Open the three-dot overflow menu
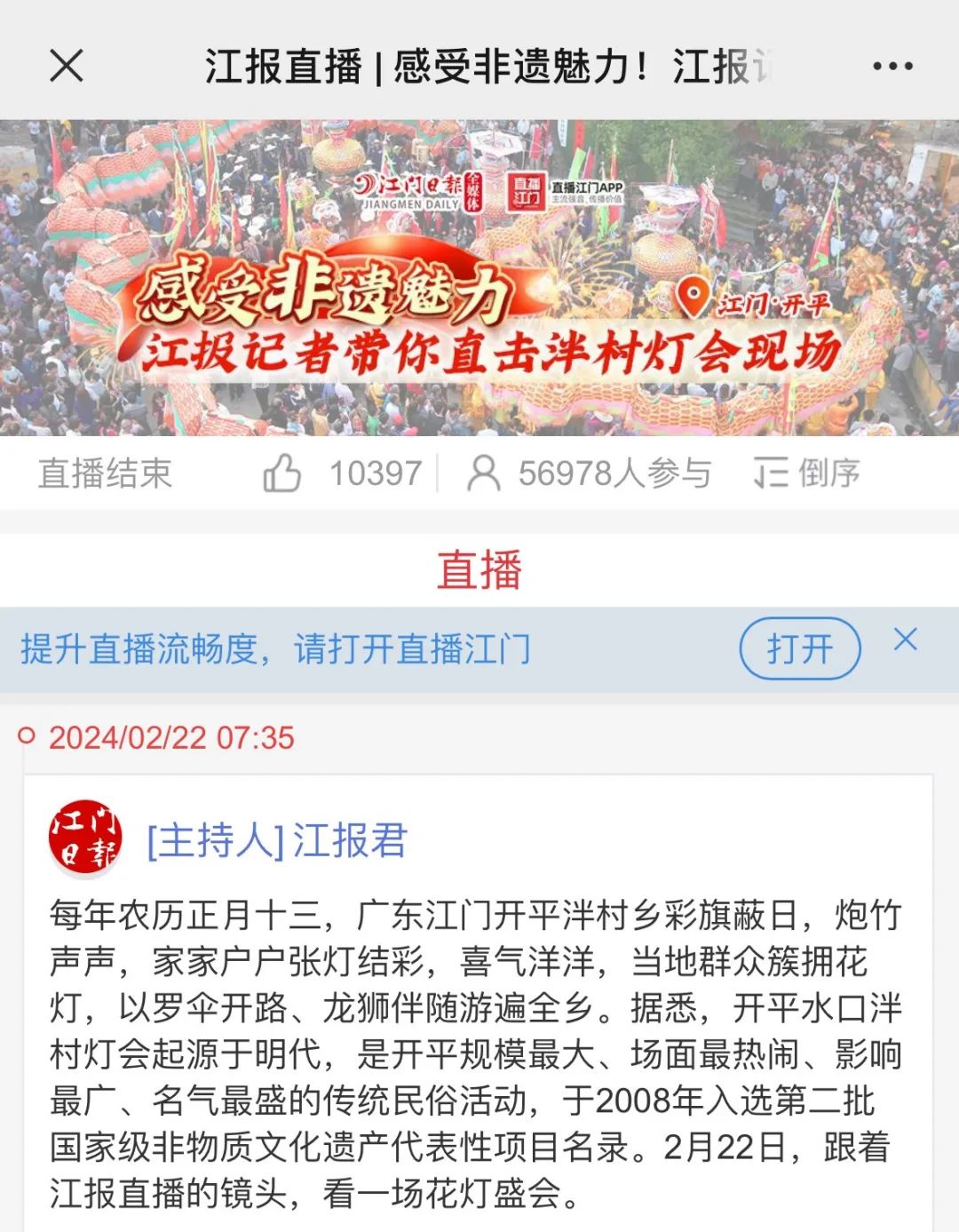This screenshot has width=959, height=1232. (x=892, y=67)
